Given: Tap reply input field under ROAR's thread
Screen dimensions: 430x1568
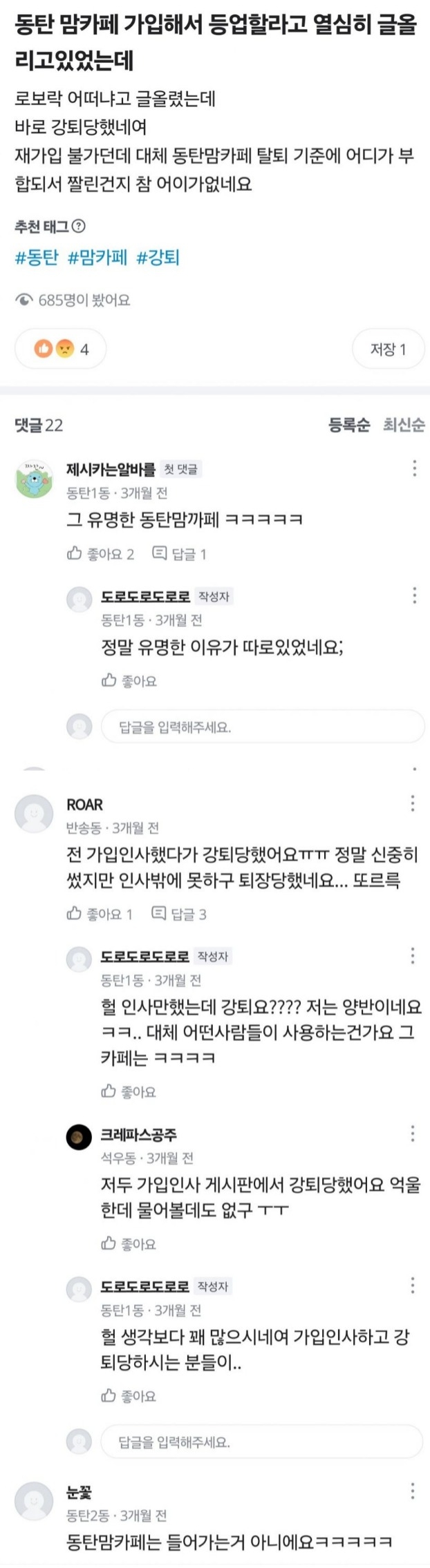Looking at the screenshot, I should coord(261,1442).
